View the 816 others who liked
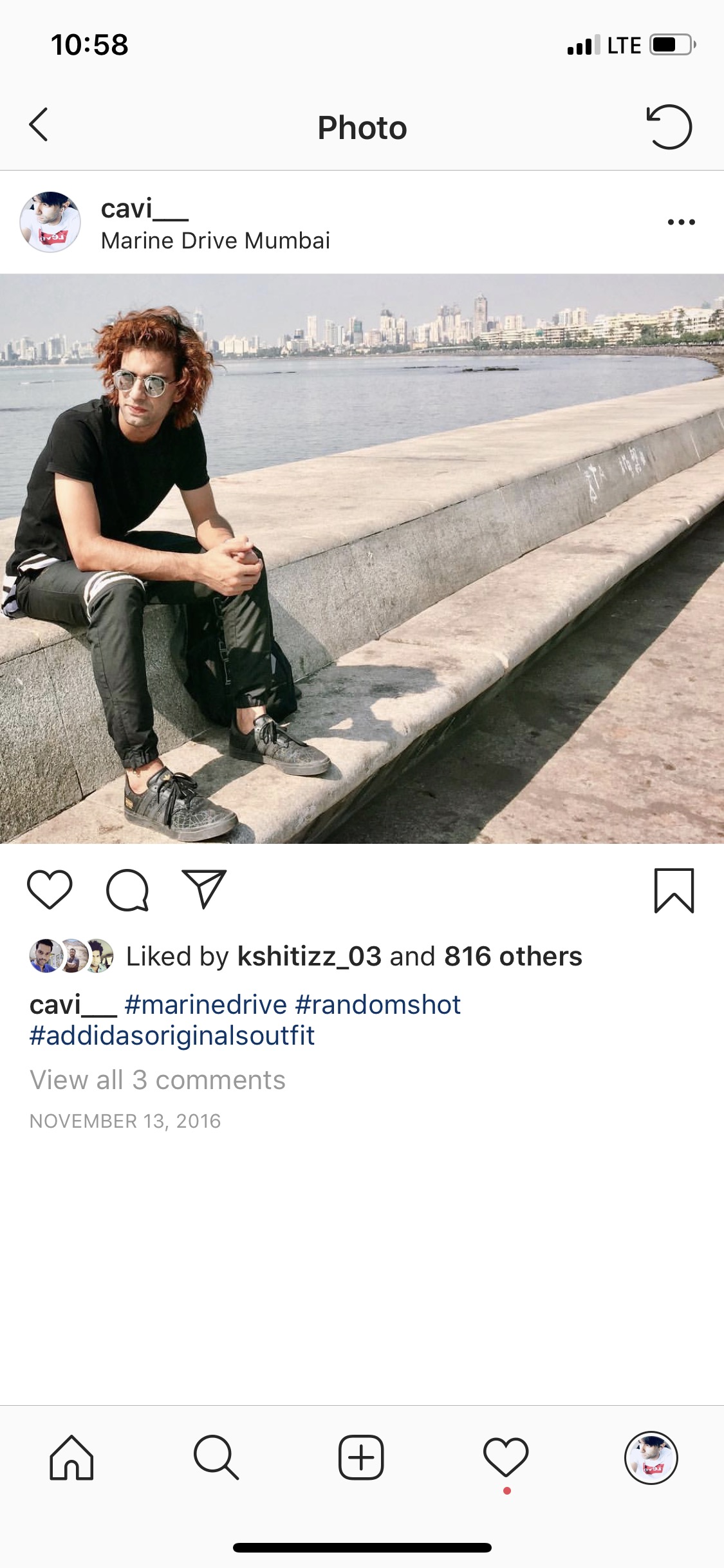The width and height of the screenshot is (724, 1568). (513, 957)
